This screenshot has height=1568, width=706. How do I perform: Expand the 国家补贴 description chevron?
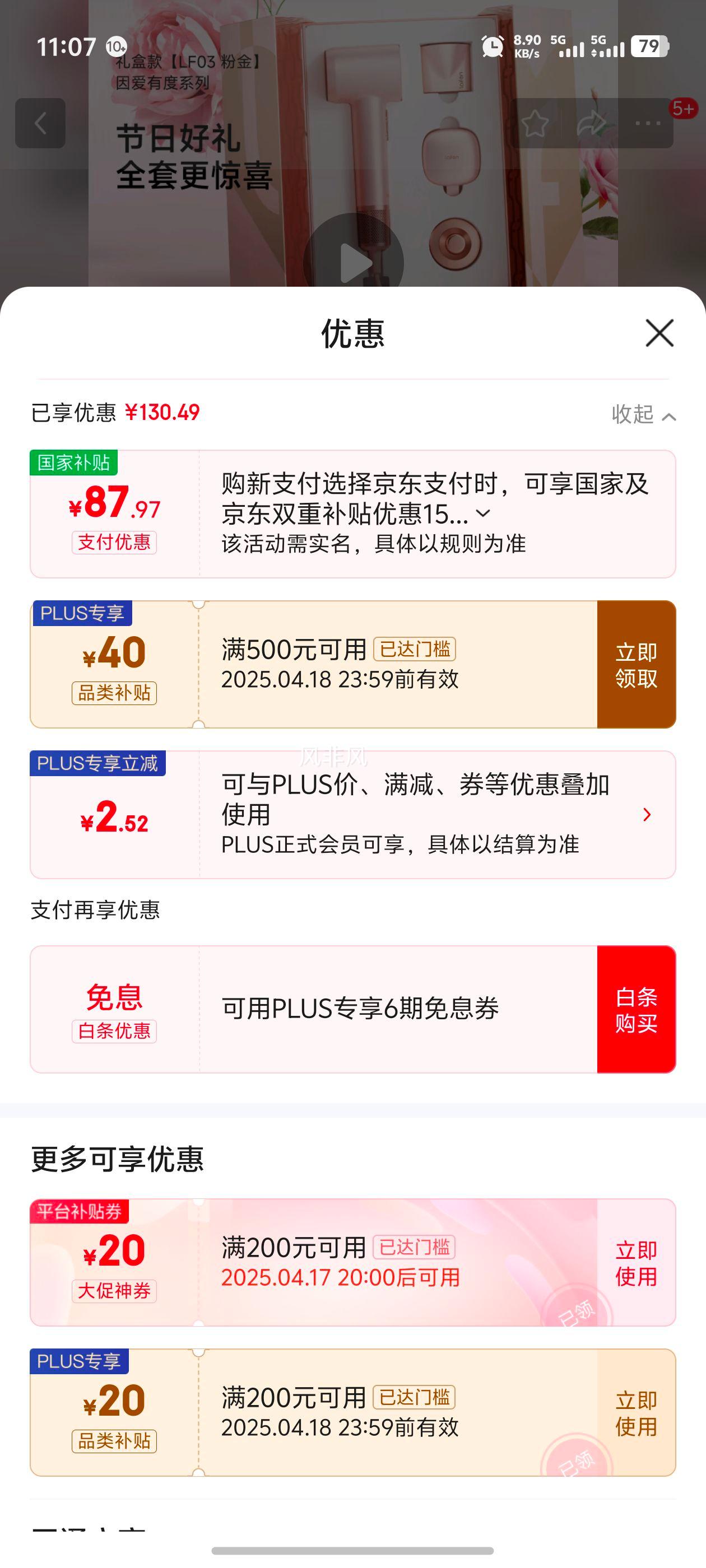[x=483, y=514]
